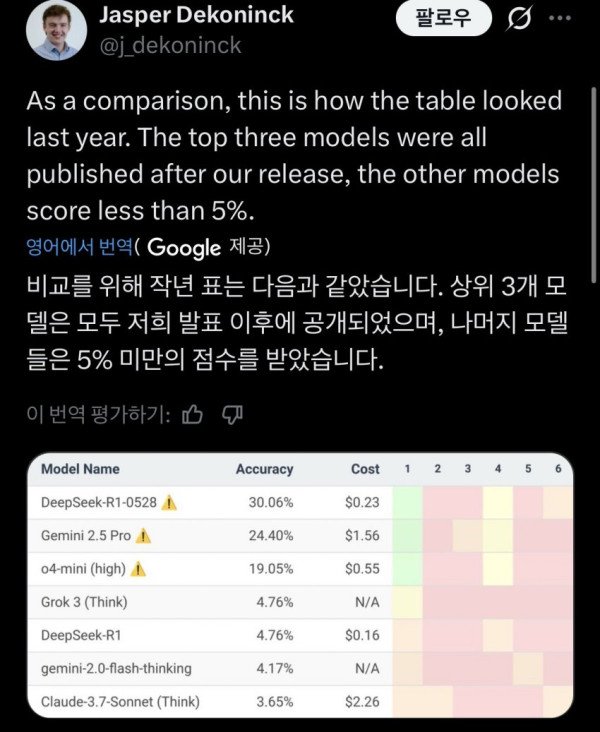
Task: Open the @j_dekoninck handle
Action: tap(171, 45)
